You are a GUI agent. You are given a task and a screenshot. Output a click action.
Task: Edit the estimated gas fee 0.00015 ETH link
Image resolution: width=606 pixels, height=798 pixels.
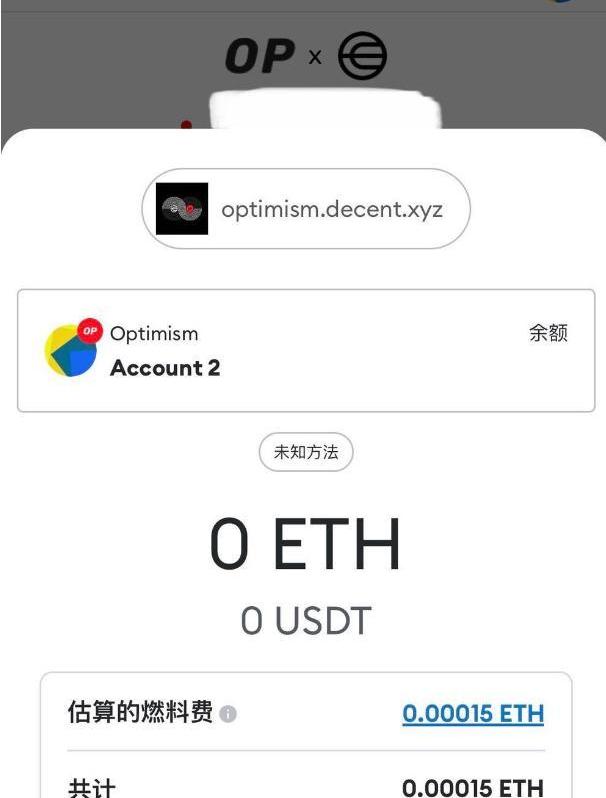click(472, 714)
